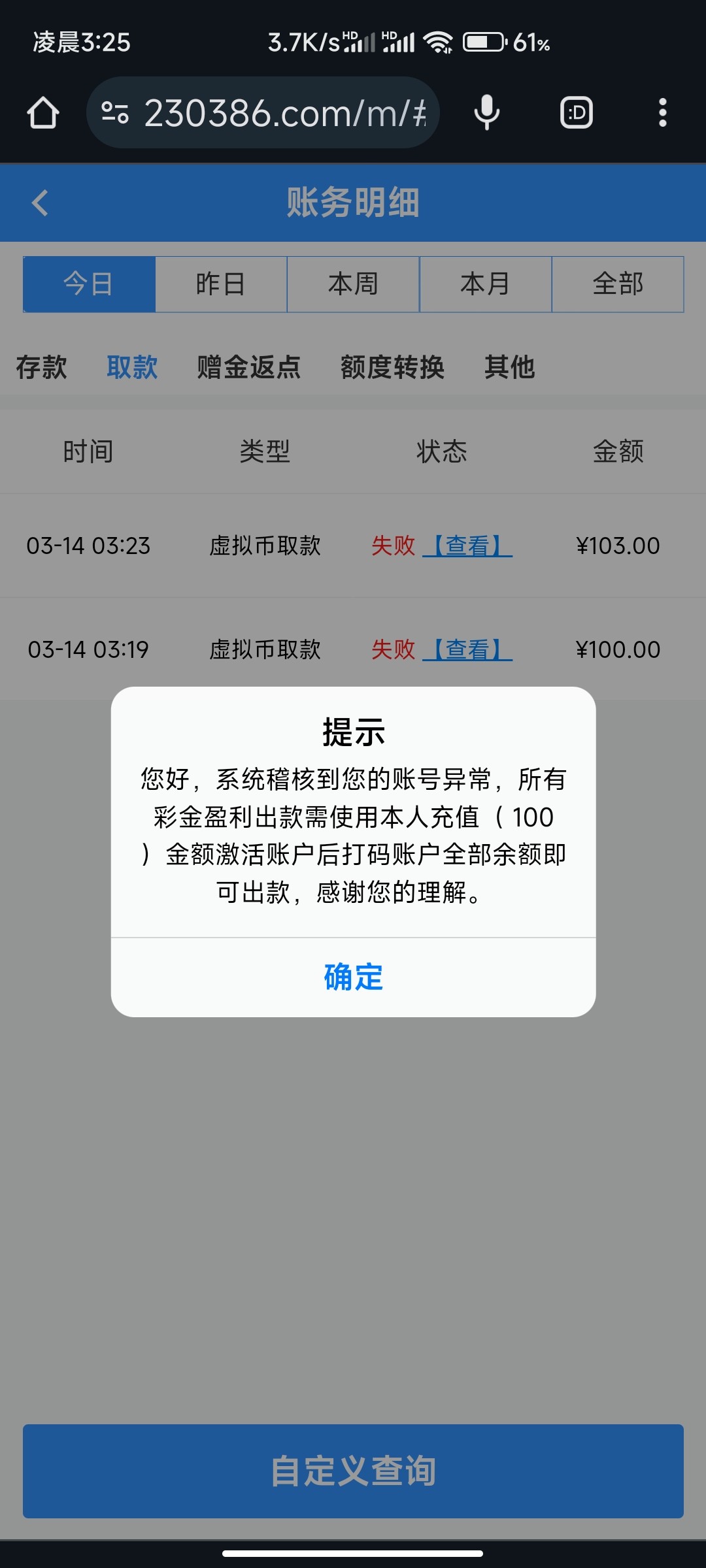
Task: Switch to 额度转换 records
Action: coord(392,367)
